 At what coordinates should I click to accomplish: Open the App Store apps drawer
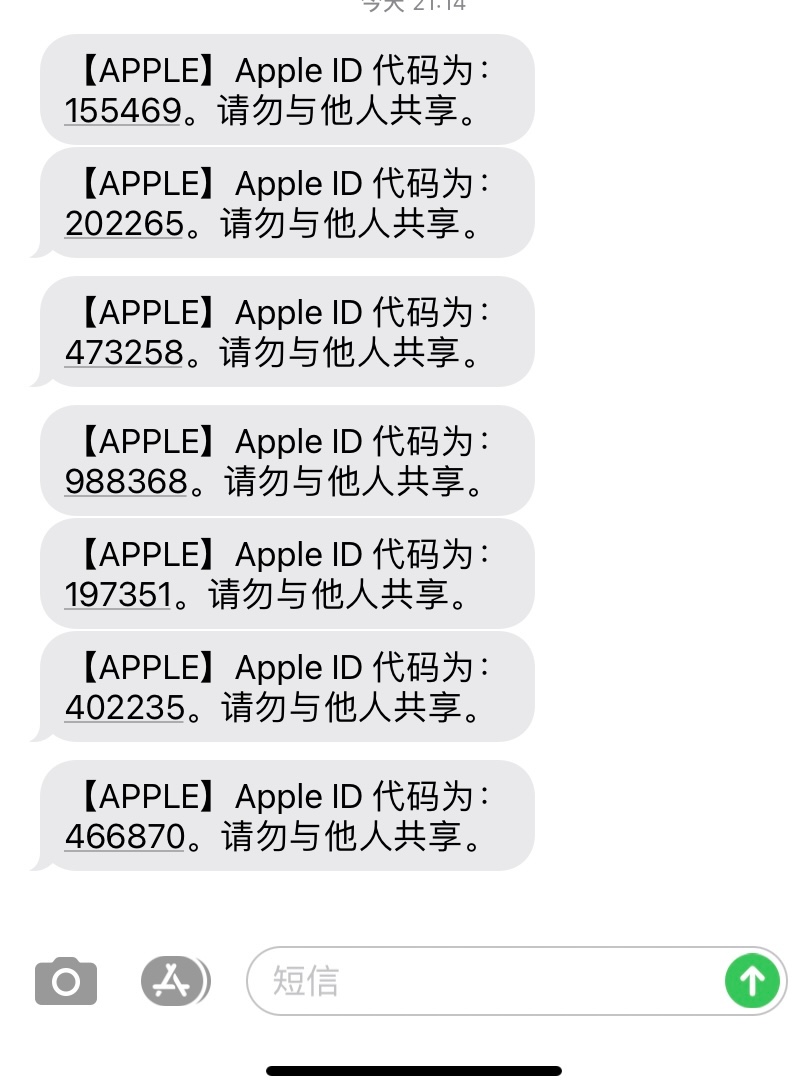pyautogui.click(x=174, y=981)
